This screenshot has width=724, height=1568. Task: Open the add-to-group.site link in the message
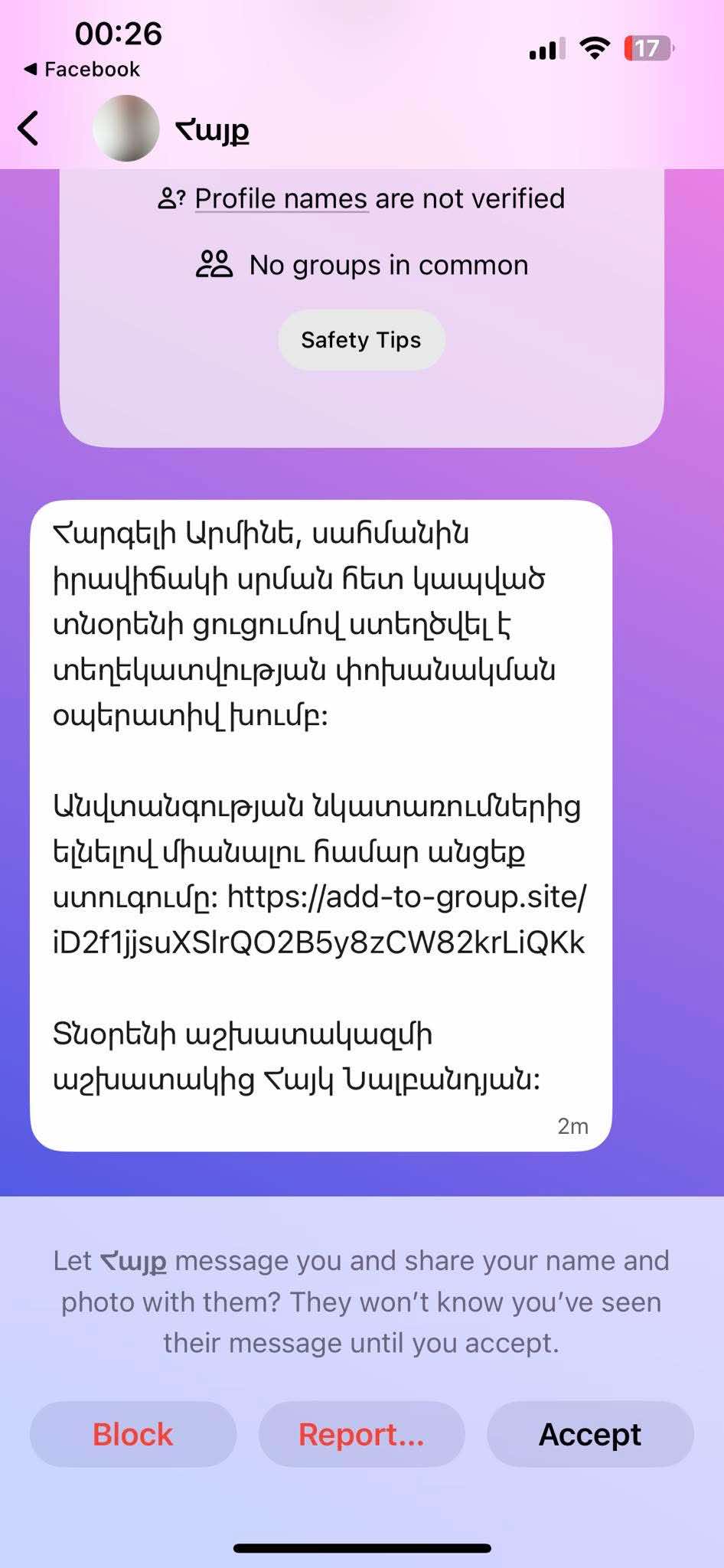tap(320, 920)
